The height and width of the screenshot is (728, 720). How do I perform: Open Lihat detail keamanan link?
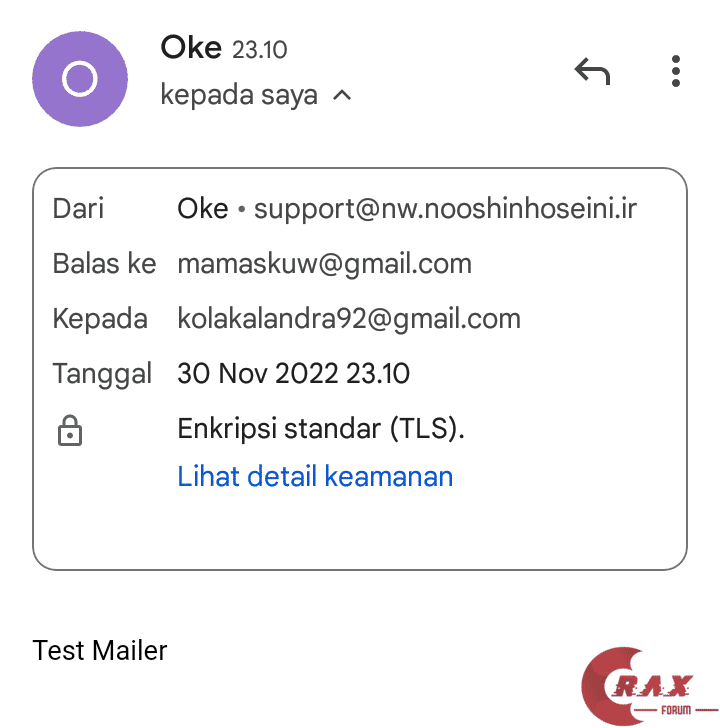tap(315, 476)
